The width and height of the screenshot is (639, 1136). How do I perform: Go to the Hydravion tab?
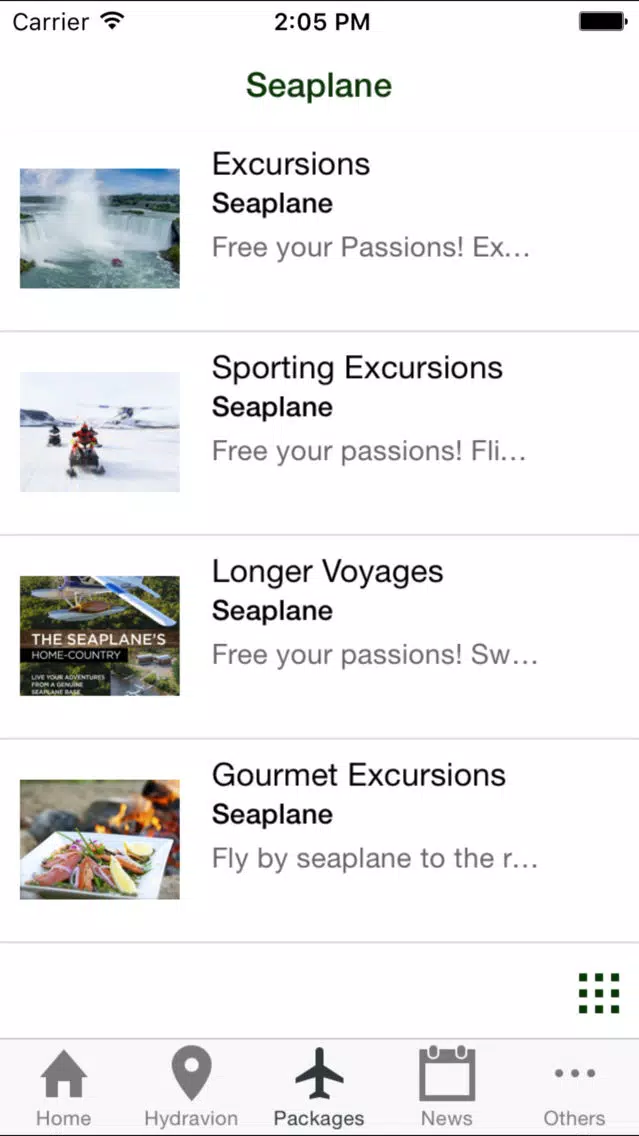191,1087
